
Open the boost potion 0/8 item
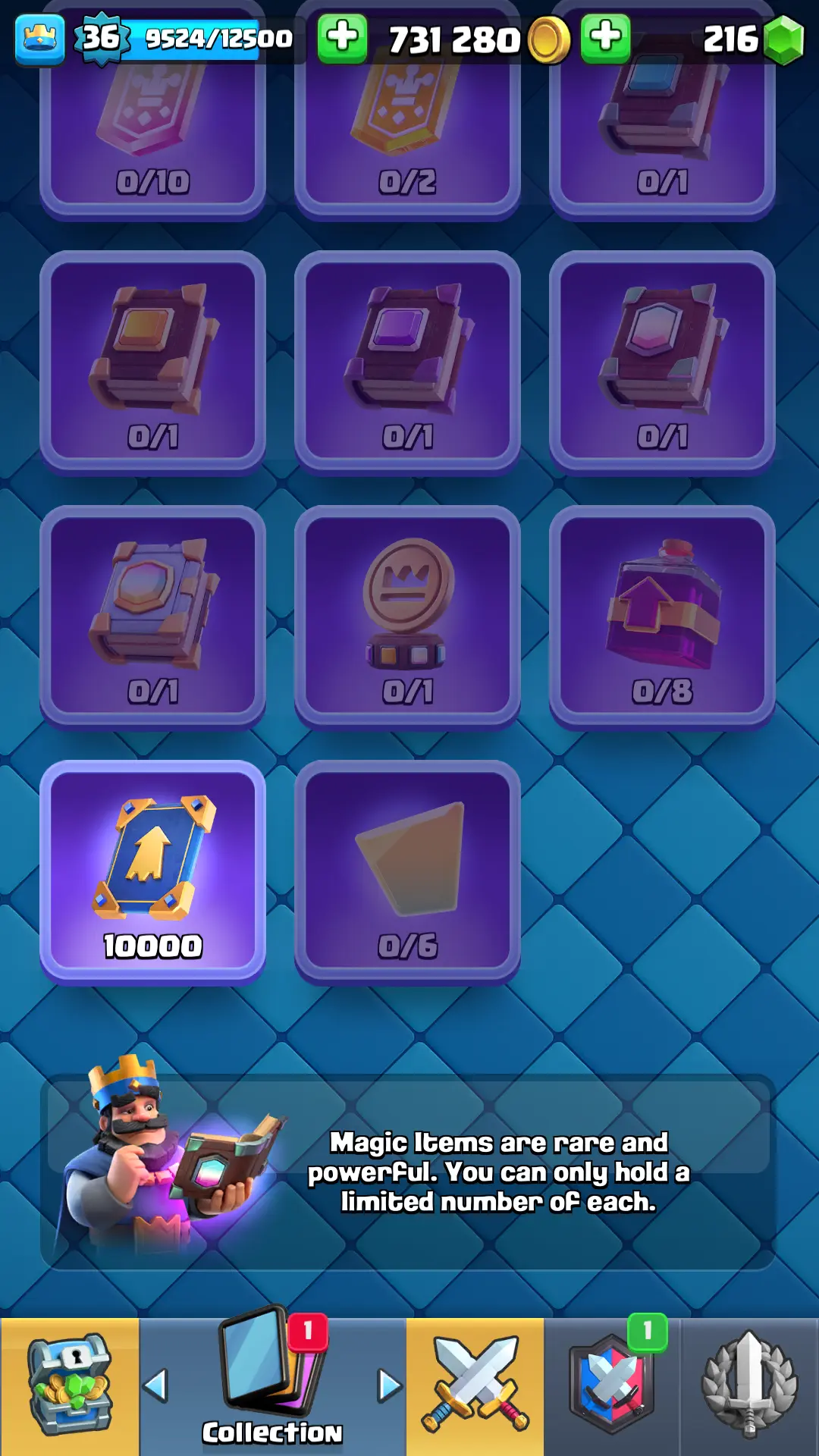(x=662, y=617)
